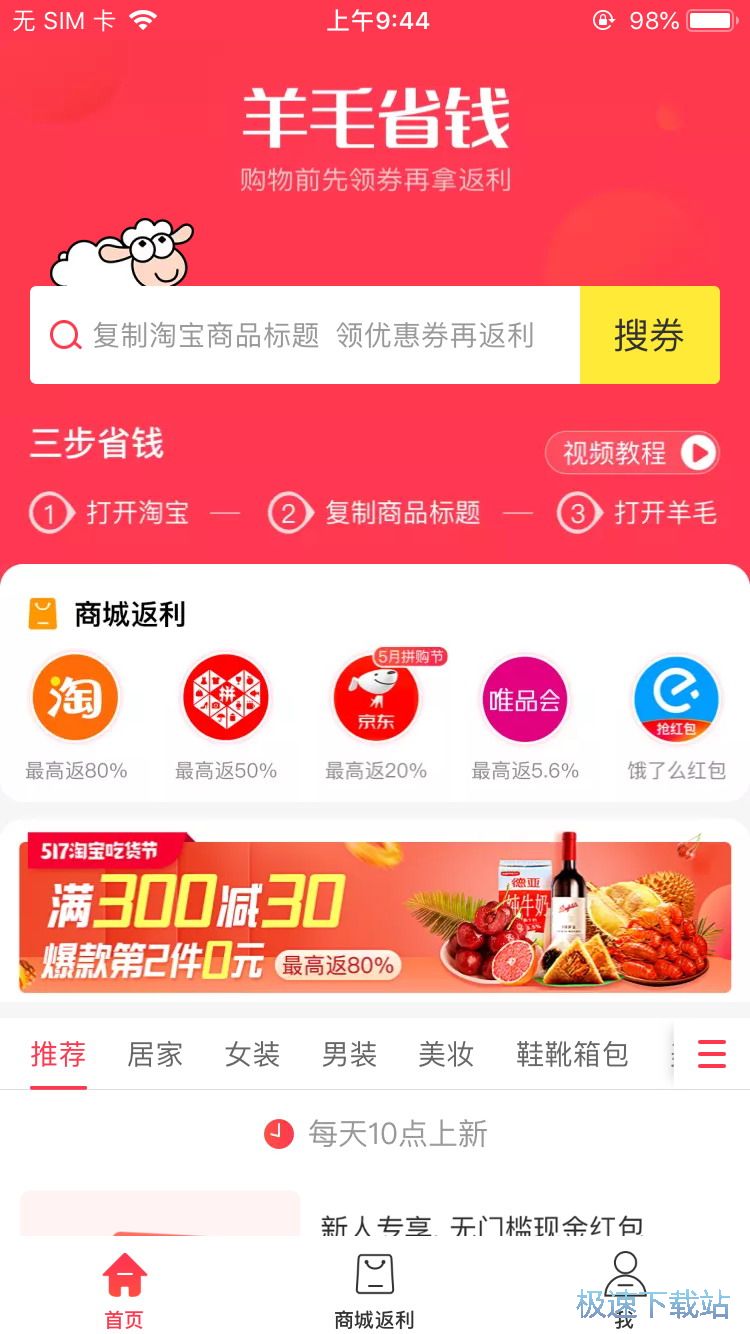Select the Pinduoduo rebate icon
Screen dimensions: 750x1334
pos(225,698)
